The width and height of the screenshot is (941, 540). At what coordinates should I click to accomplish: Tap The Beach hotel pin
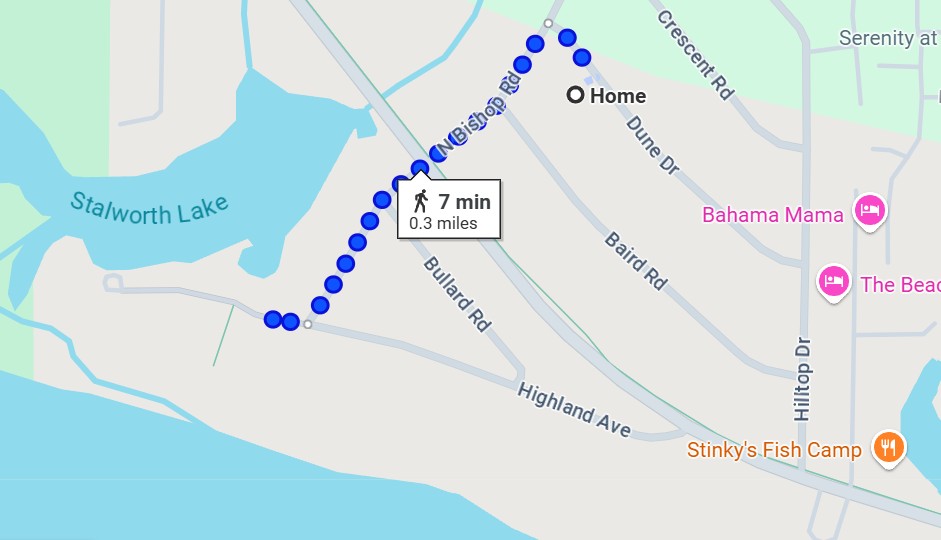(833, 281)
